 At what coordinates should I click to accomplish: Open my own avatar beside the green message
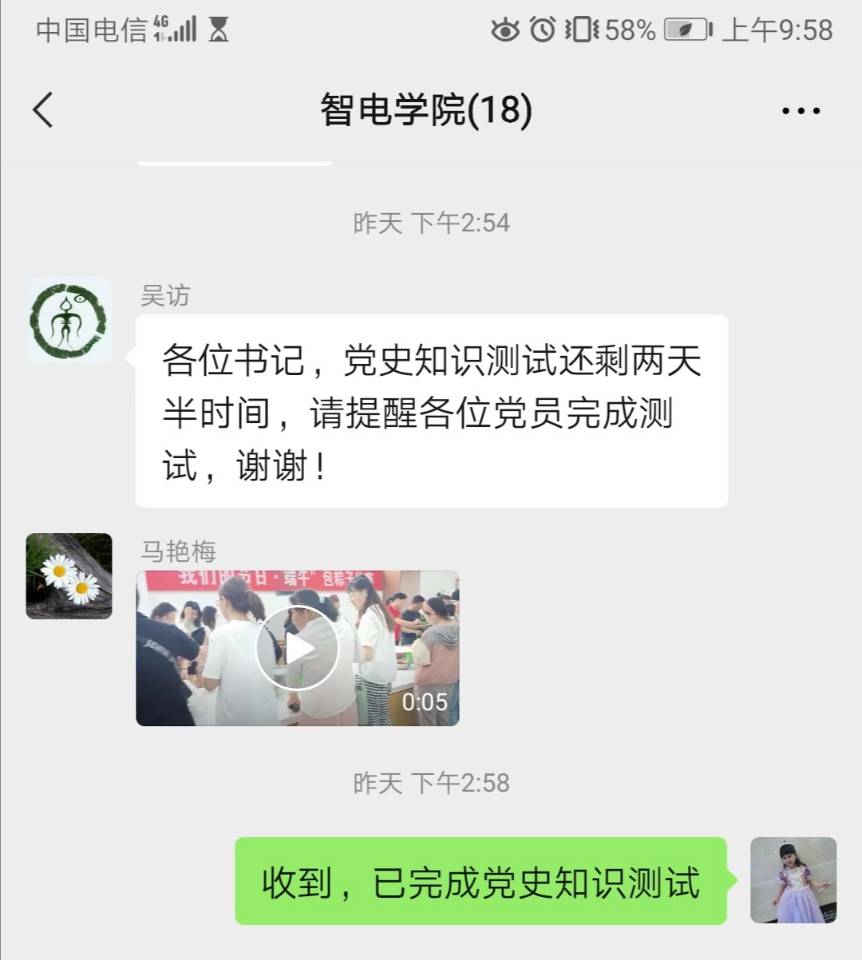click(x=793, y=880)
